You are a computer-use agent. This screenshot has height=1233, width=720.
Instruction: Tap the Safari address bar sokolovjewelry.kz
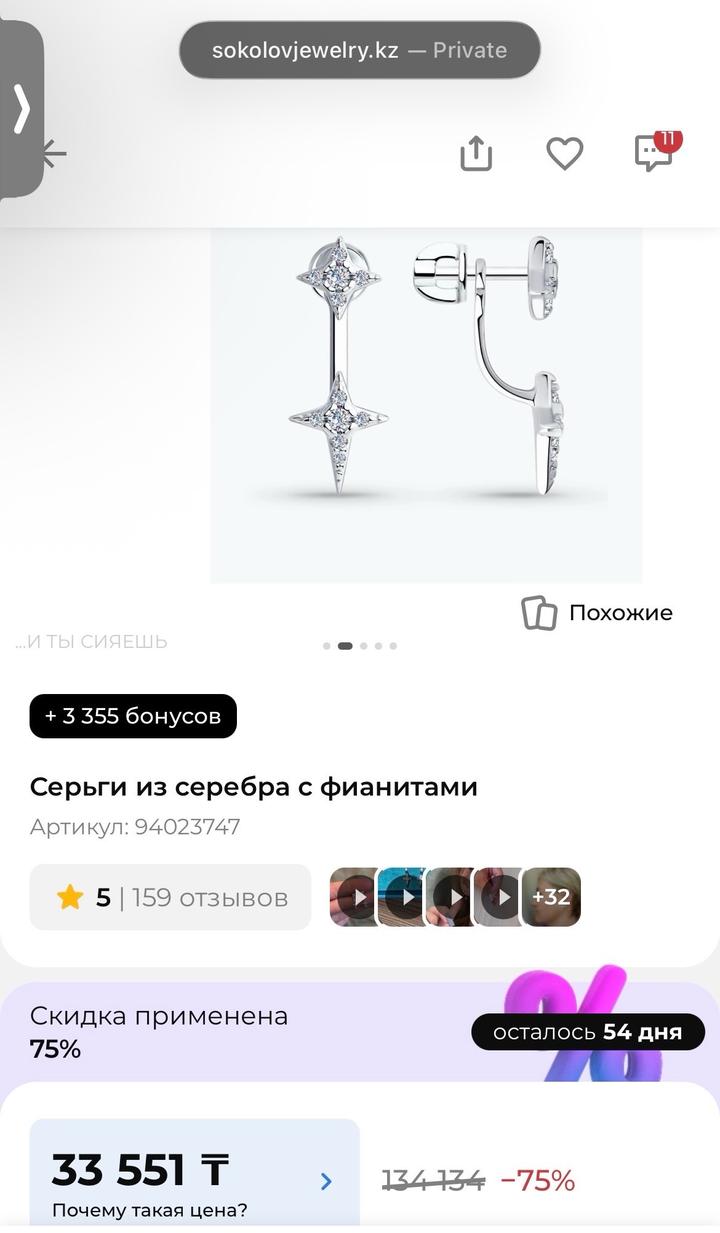359,50
